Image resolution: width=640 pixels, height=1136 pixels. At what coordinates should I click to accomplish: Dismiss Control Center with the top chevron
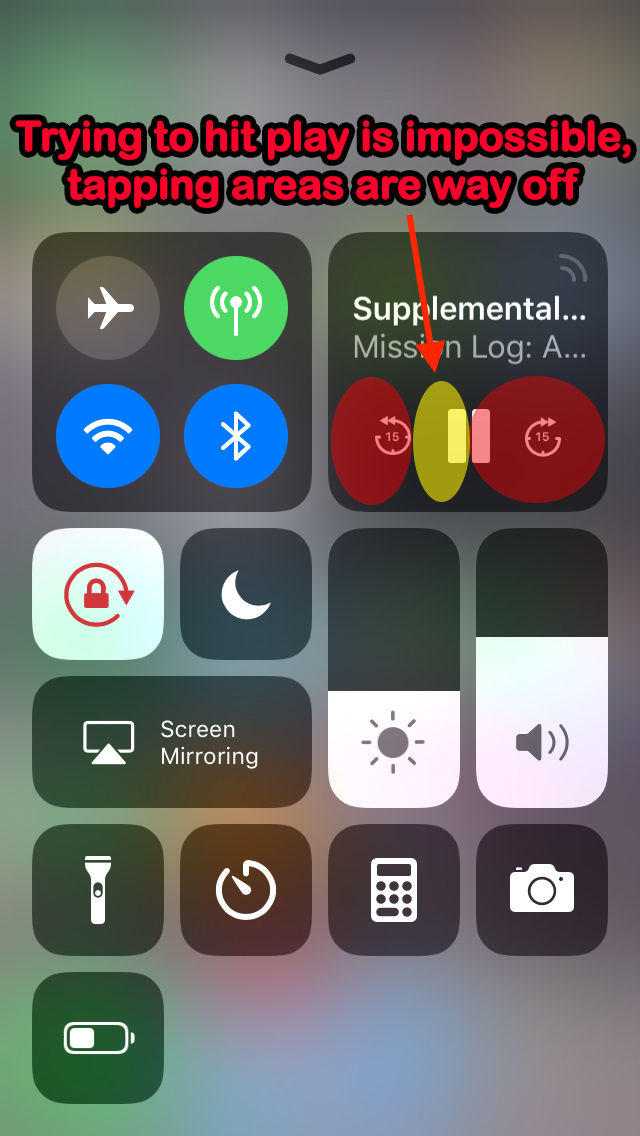(320, 63)
